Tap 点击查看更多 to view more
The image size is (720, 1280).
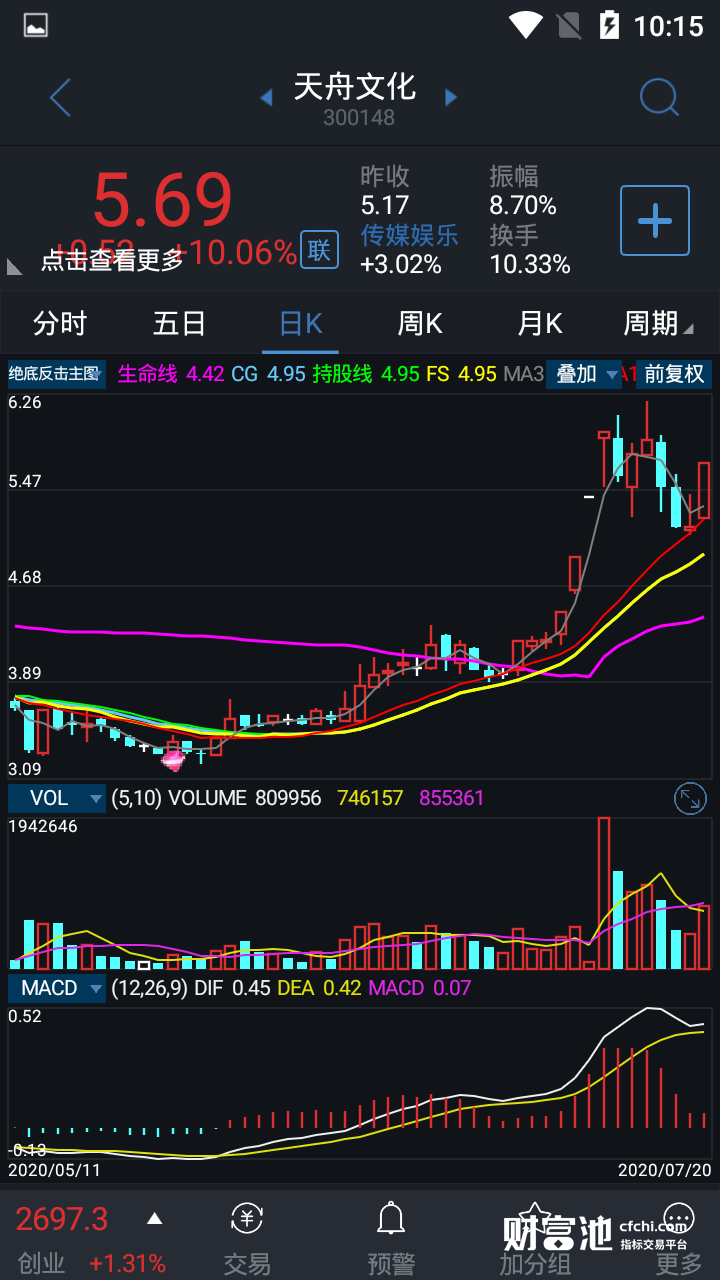(112, 260)
